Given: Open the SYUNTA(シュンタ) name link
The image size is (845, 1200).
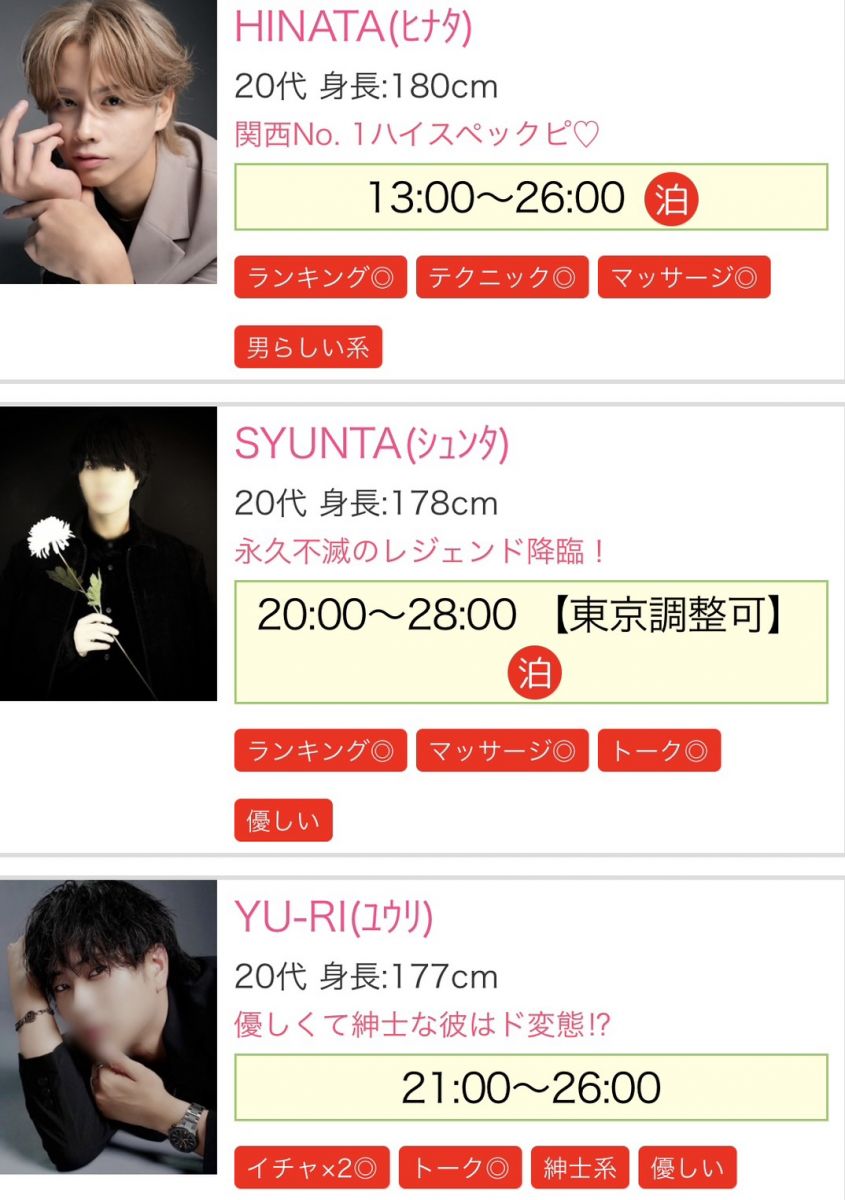Looking at the screenshot, I should (x=371, y=443).
